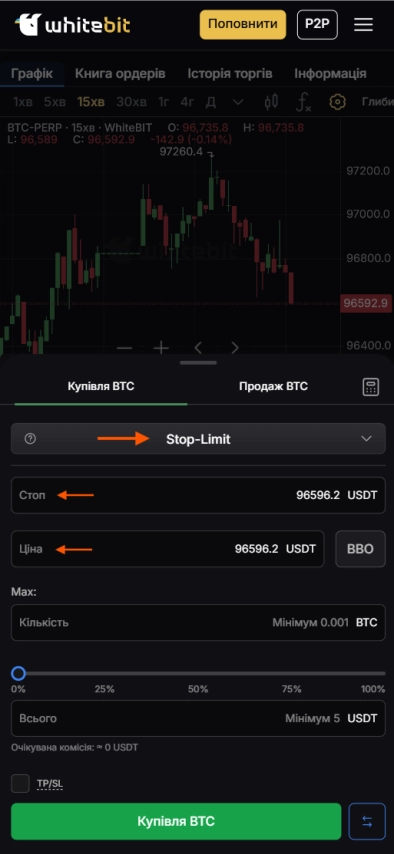
Task: Change the candlestick chart type
Action: click(271, 102)
